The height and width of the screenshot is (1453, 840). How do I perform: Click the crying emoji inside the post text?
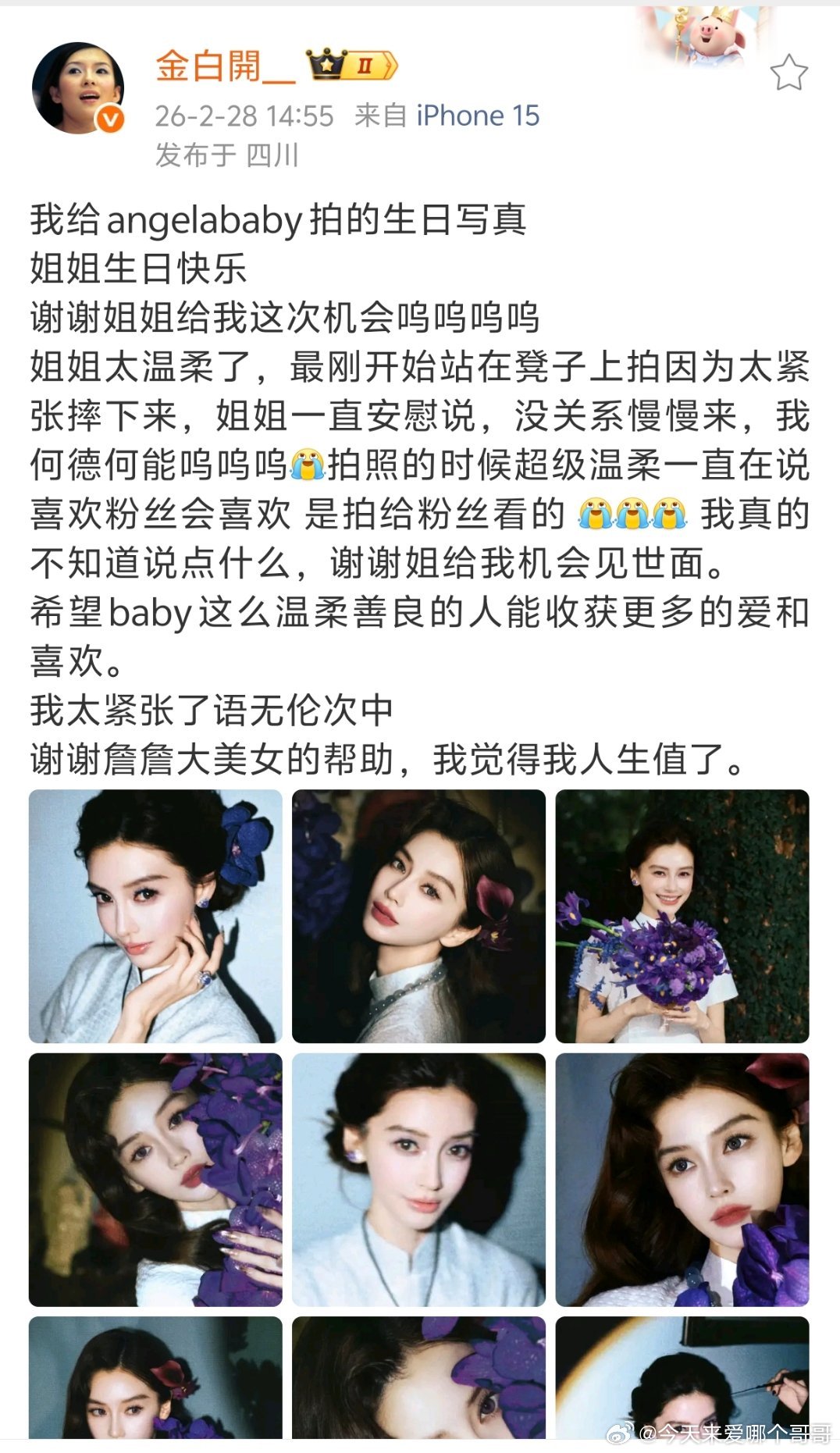click(306, 463)
